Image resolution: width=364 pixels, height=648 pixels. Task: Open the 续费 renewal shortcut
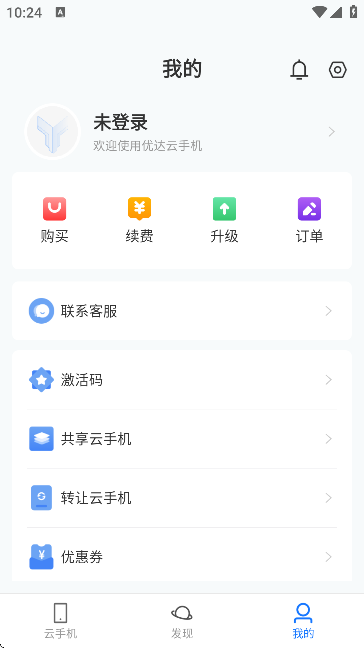tap(139, 220)
